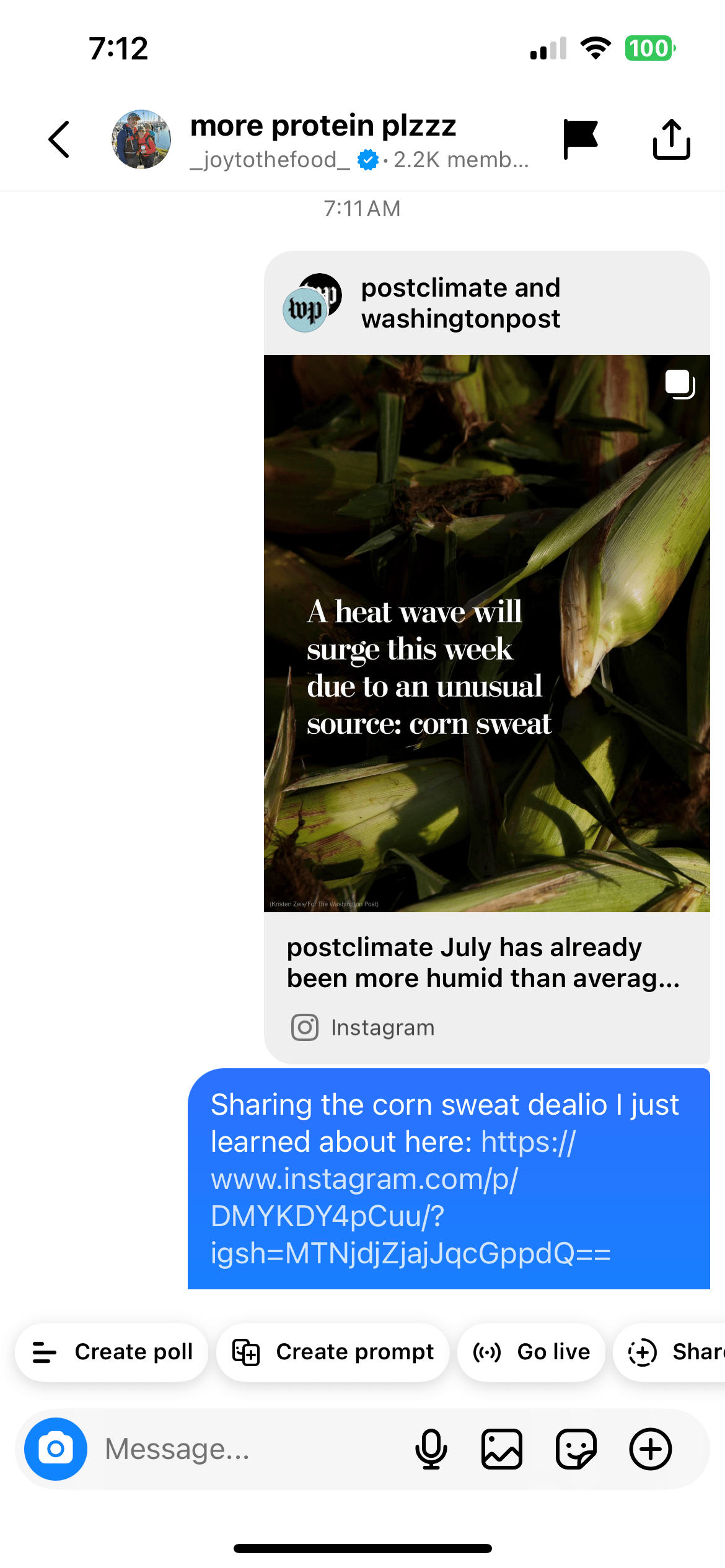Tap the share icon in header
The image size is (725, 1568).
(x=671, y=139)
